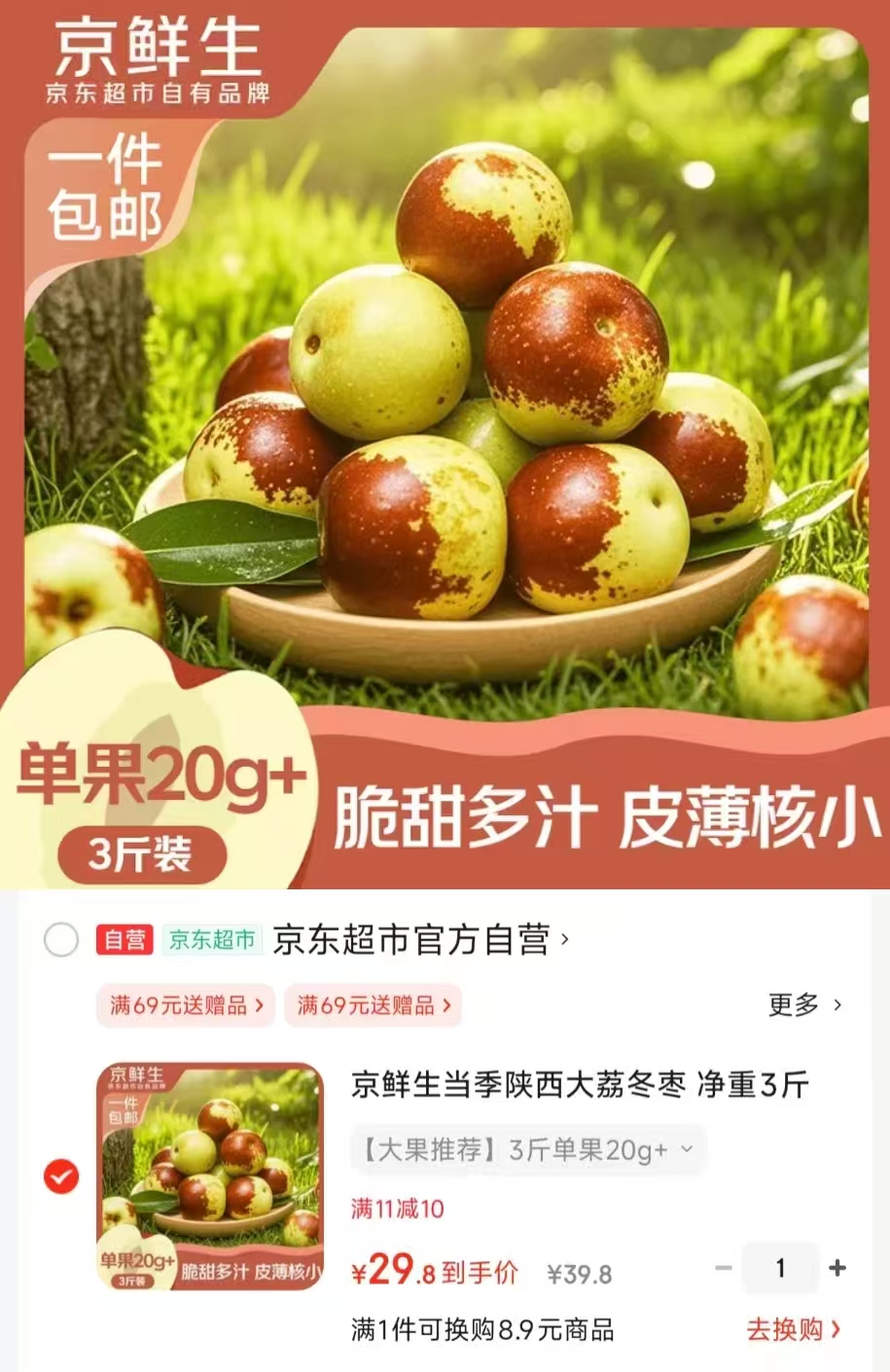Click the ¥29.8 到手价 price text
Screen dimensions: 890x1372
(x=435, y=1271)
